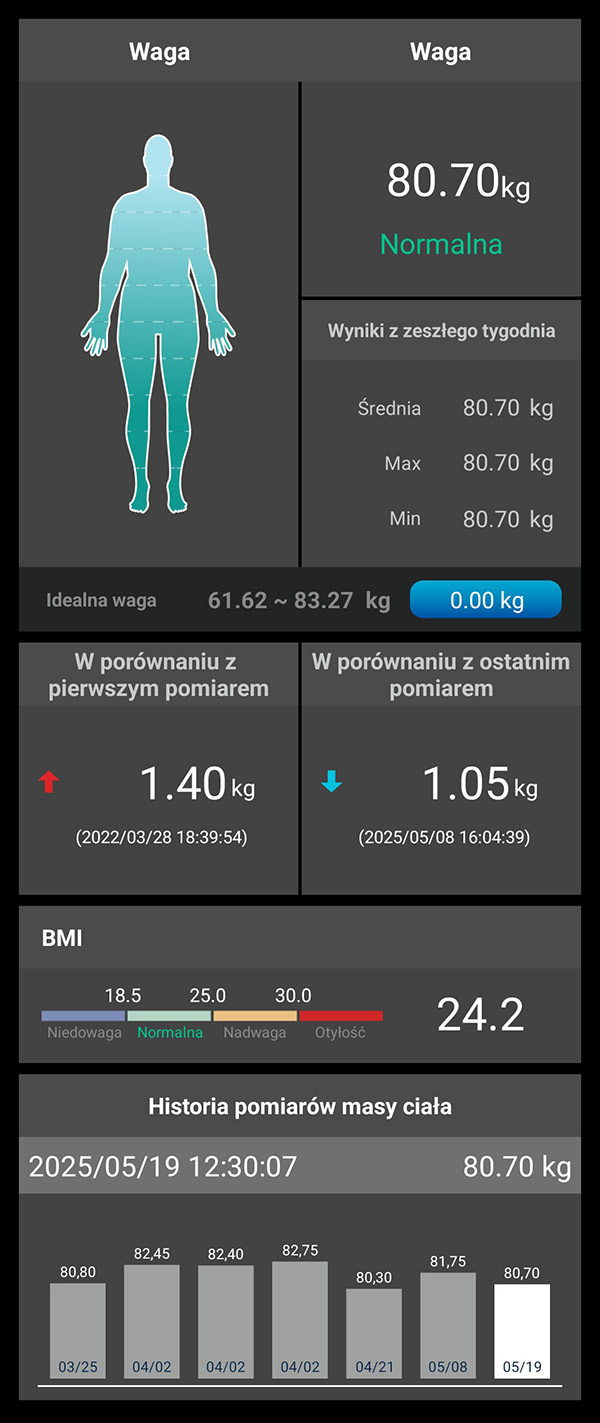Pick the history bar showing 82,75
This screenshot has width=600, height=1423.
[x=300, y=1320]
